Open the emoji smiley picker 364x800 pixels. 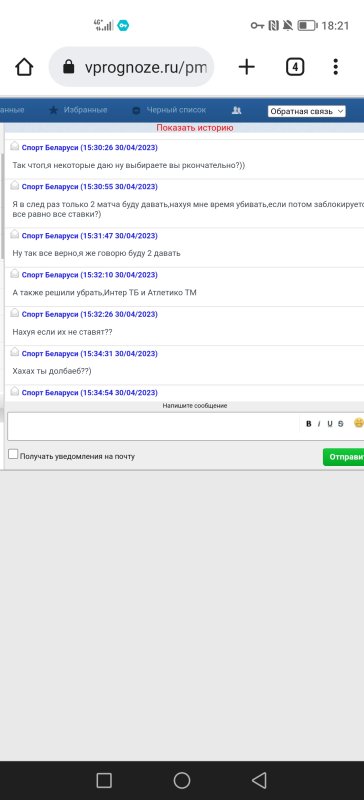coord(358,423)
